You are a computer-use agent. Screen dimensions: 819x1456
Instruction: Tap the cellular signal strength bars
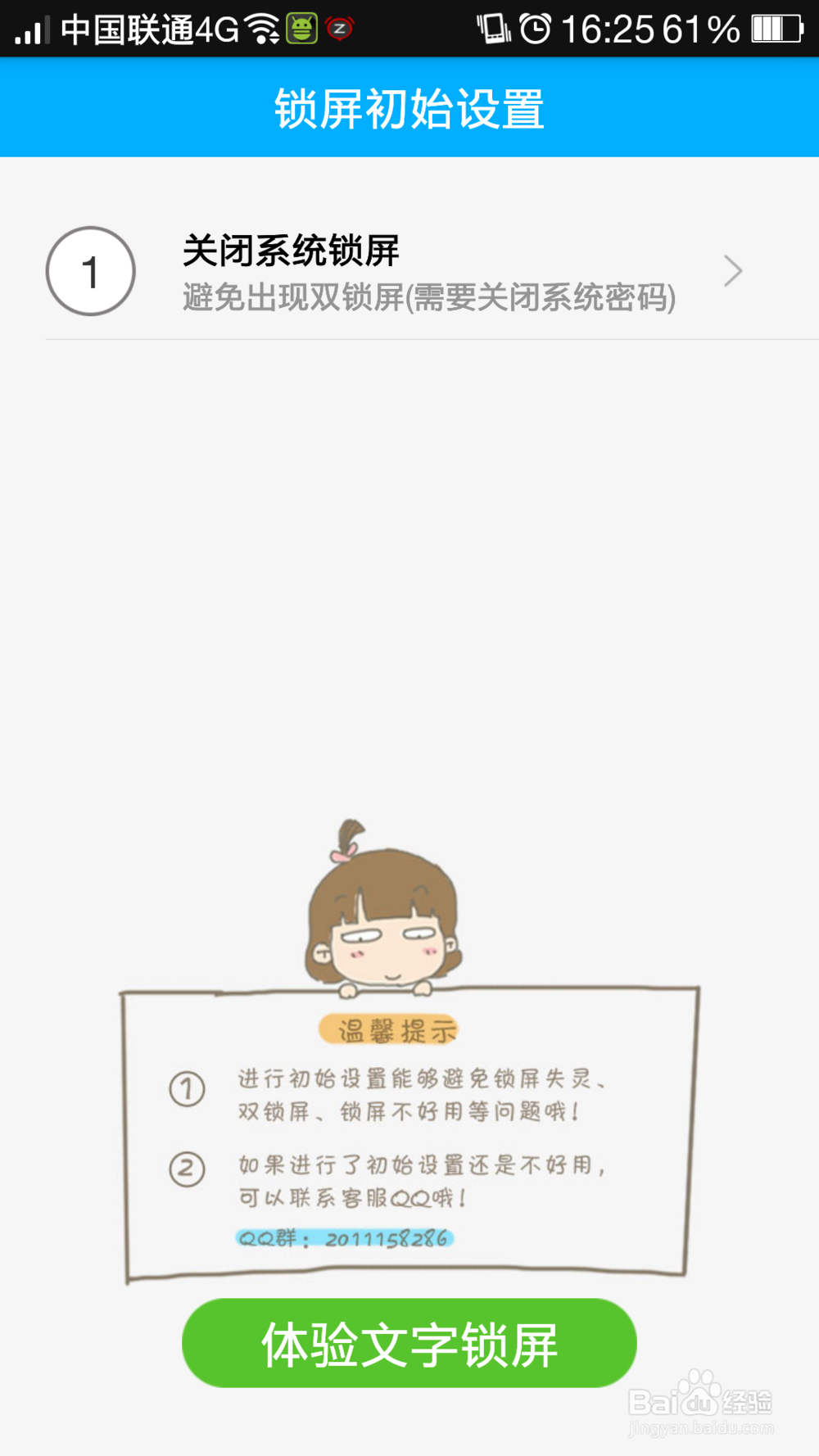[x=30, y=29]
